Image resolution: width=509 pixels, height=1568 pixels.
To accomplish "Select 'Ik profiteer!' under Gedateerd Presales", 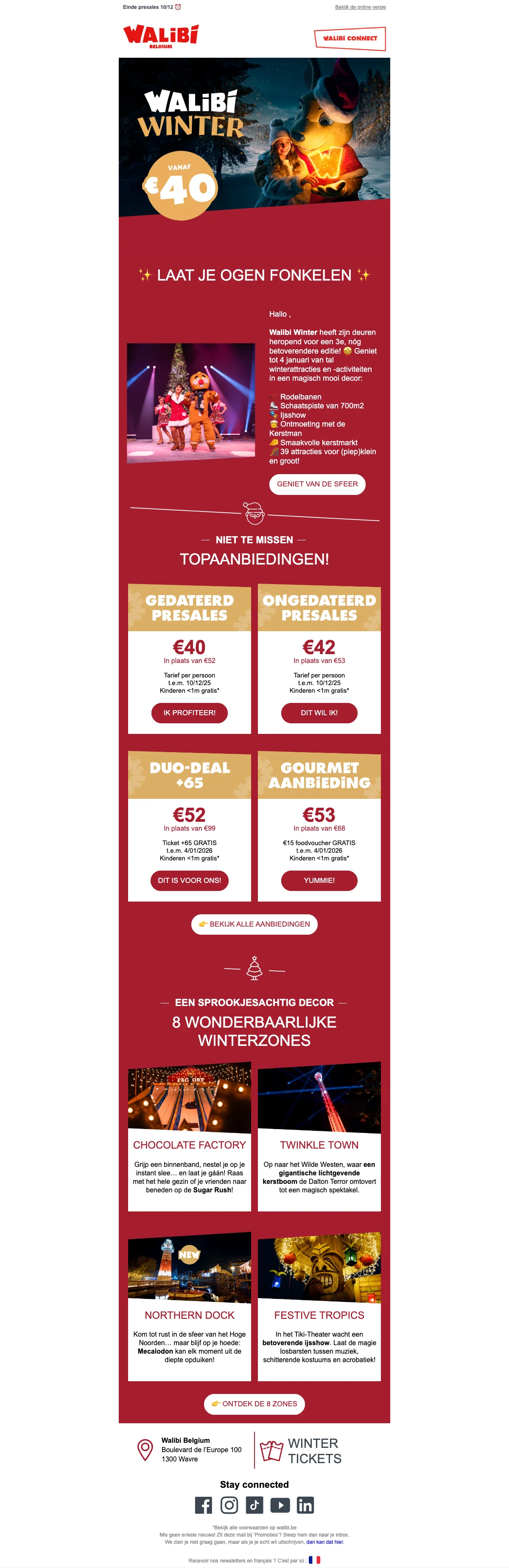I will point(189,713).
